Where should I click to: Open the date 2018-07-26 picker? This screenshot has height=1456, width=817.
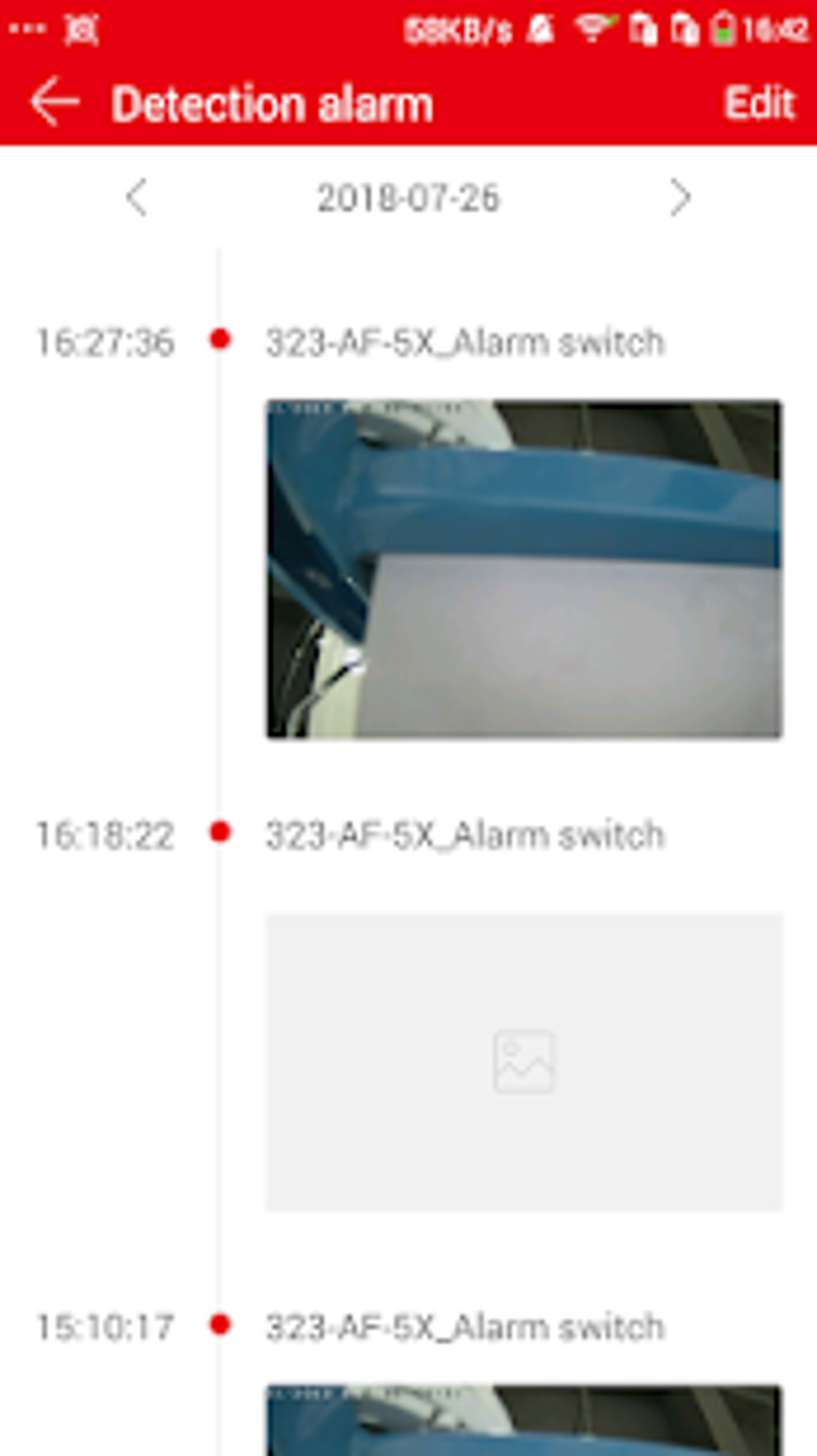click(408, 198)
